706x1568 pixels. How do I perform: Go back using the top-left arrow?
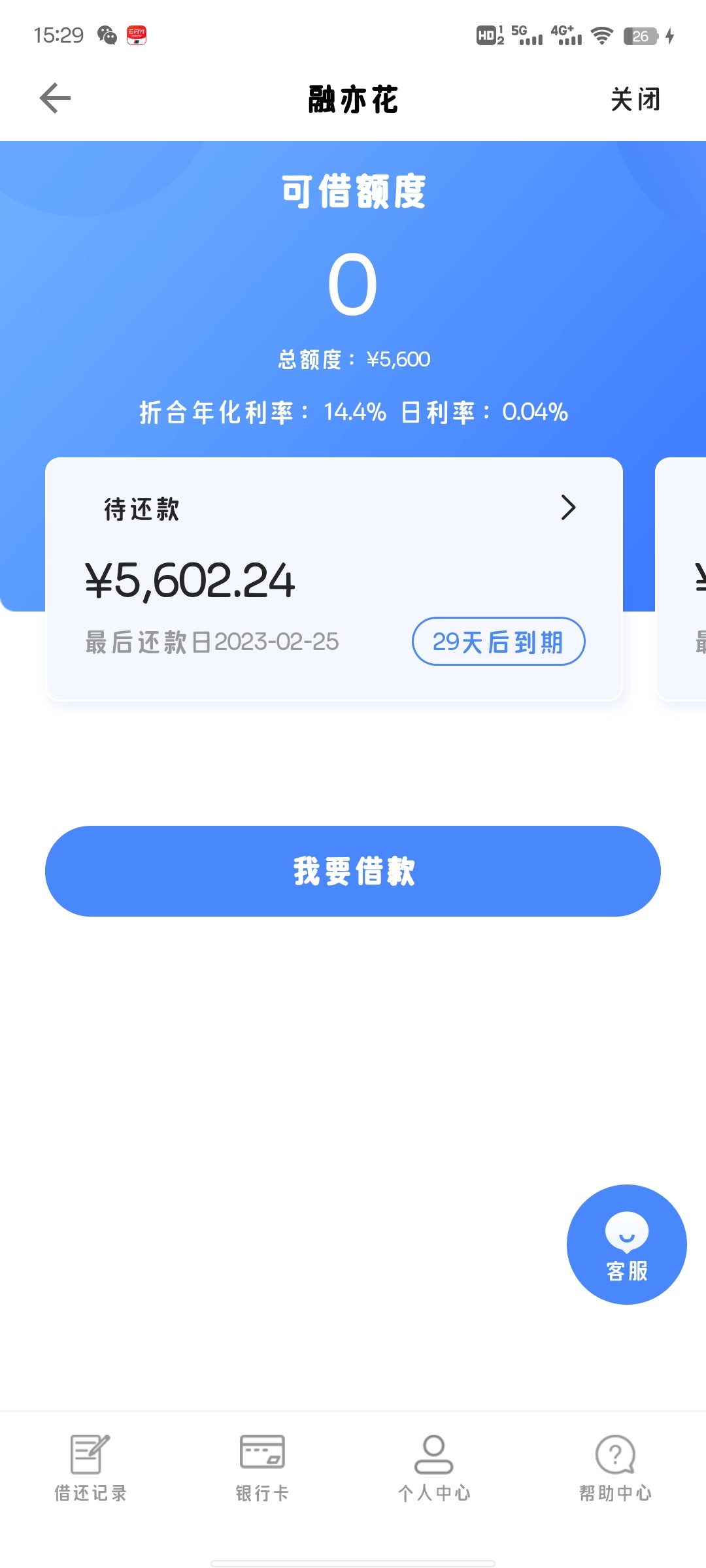pyautogui.click(x=55, y=99)
